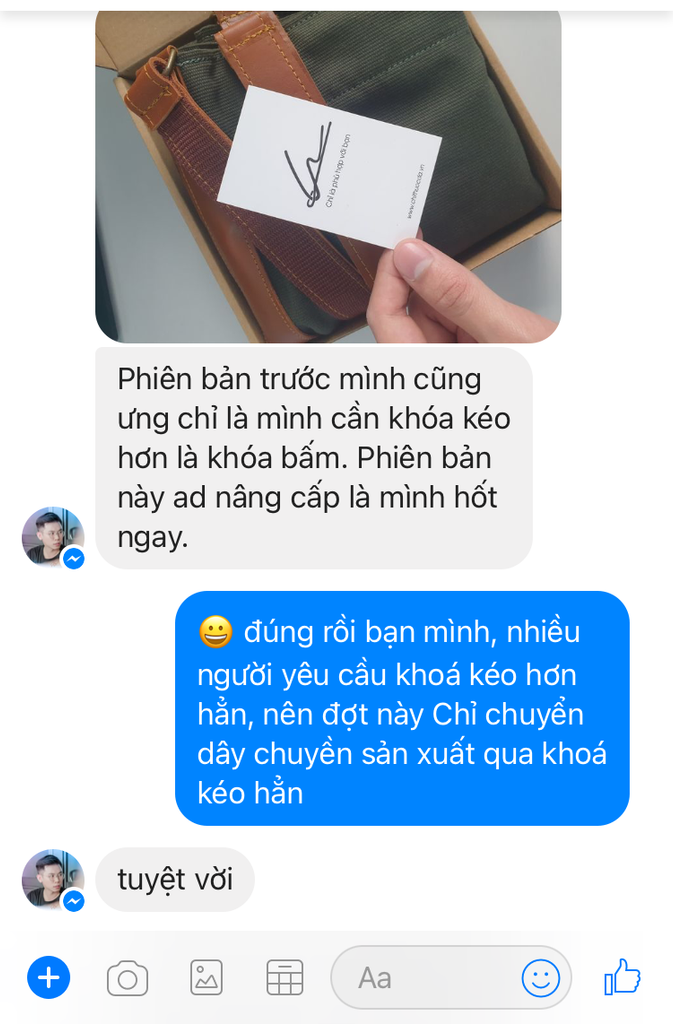Open the plus attachments menu

pyautogui.click(x=48, y=977)
